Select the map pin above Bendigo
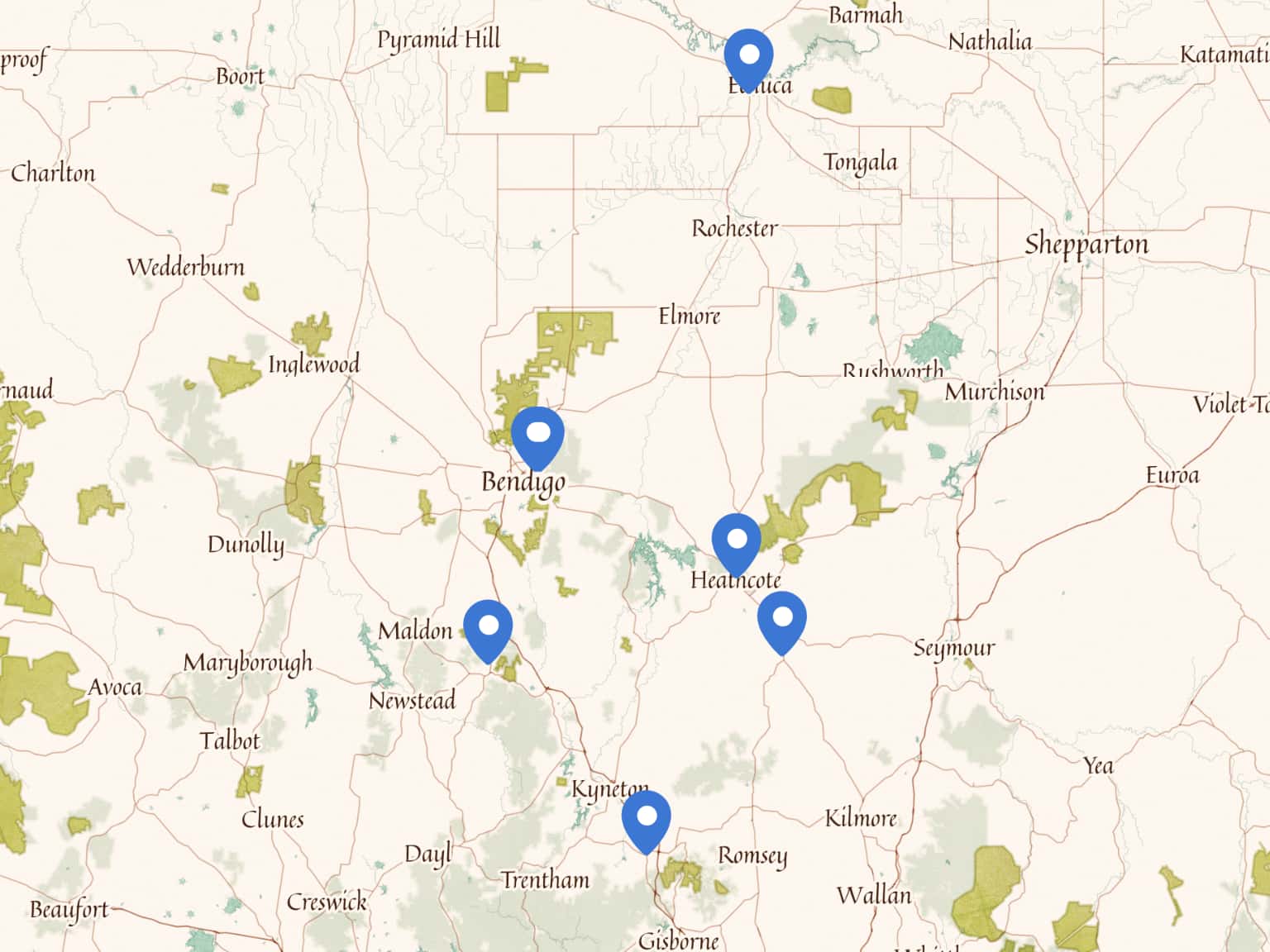This screenshot has height=952, width=1270. point(537,436)
